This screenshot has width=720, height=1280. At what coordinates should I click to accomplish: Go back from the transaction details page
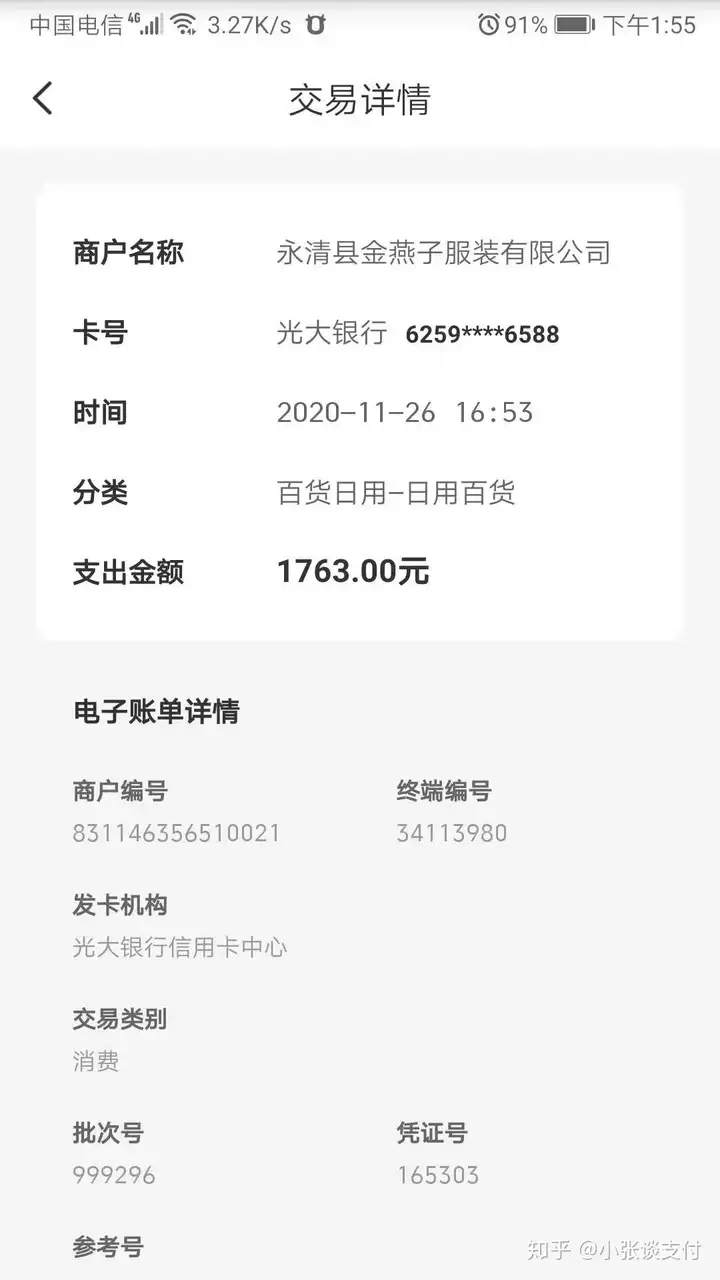click(x=42, y=99)
